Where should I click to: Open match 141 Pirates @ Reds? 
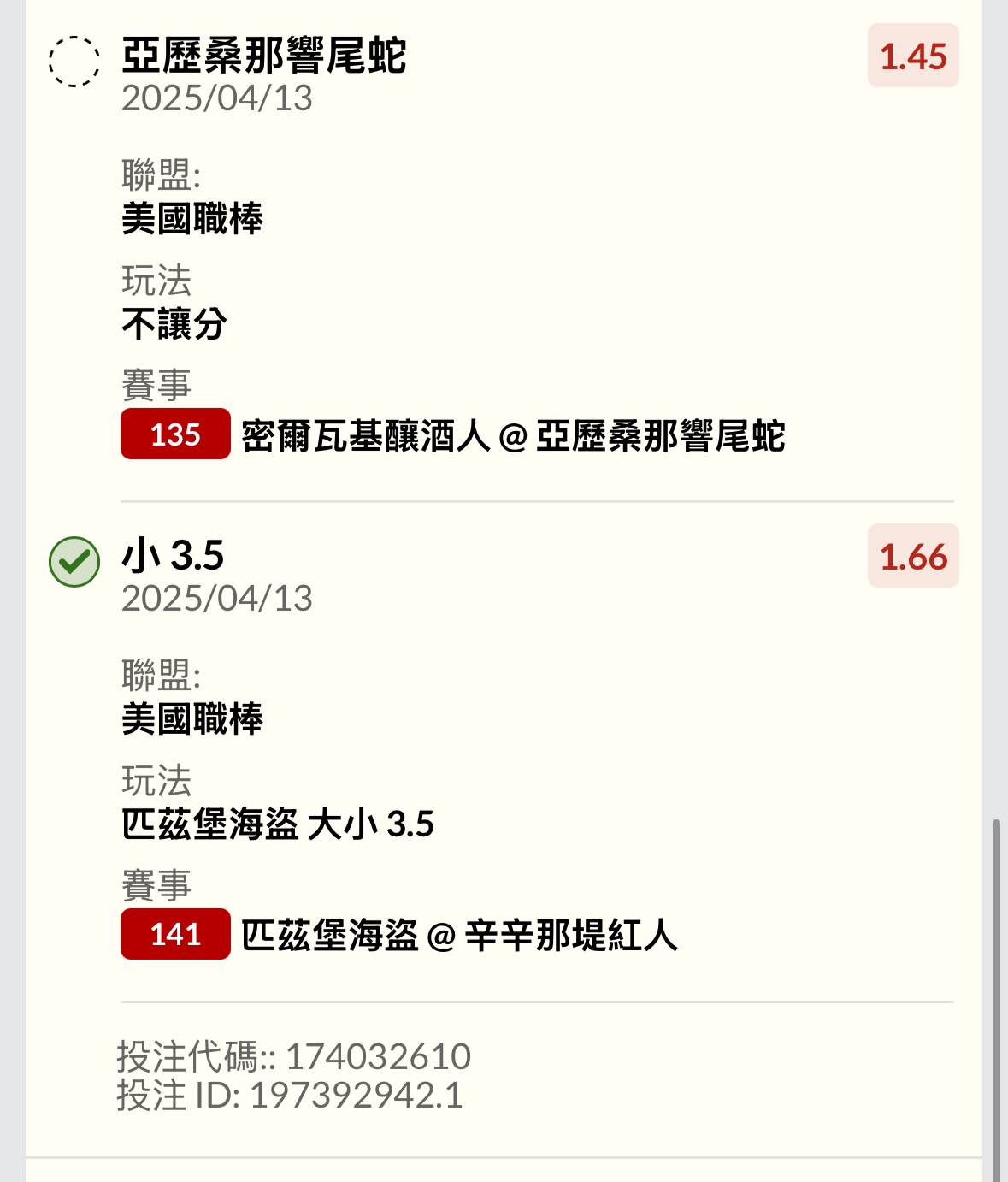458,936
